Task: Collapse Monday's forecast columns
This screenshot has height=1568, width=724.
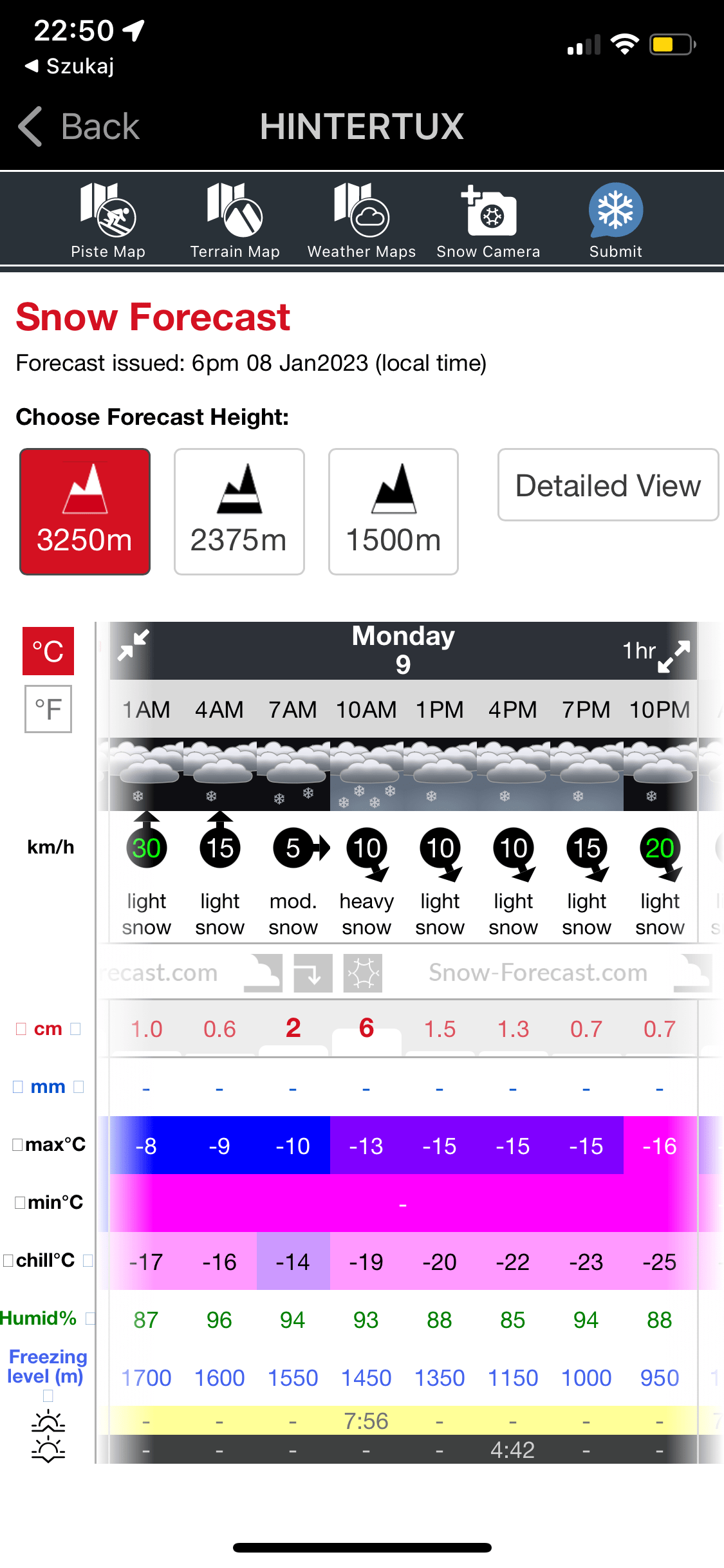Action: click(134, 644)
